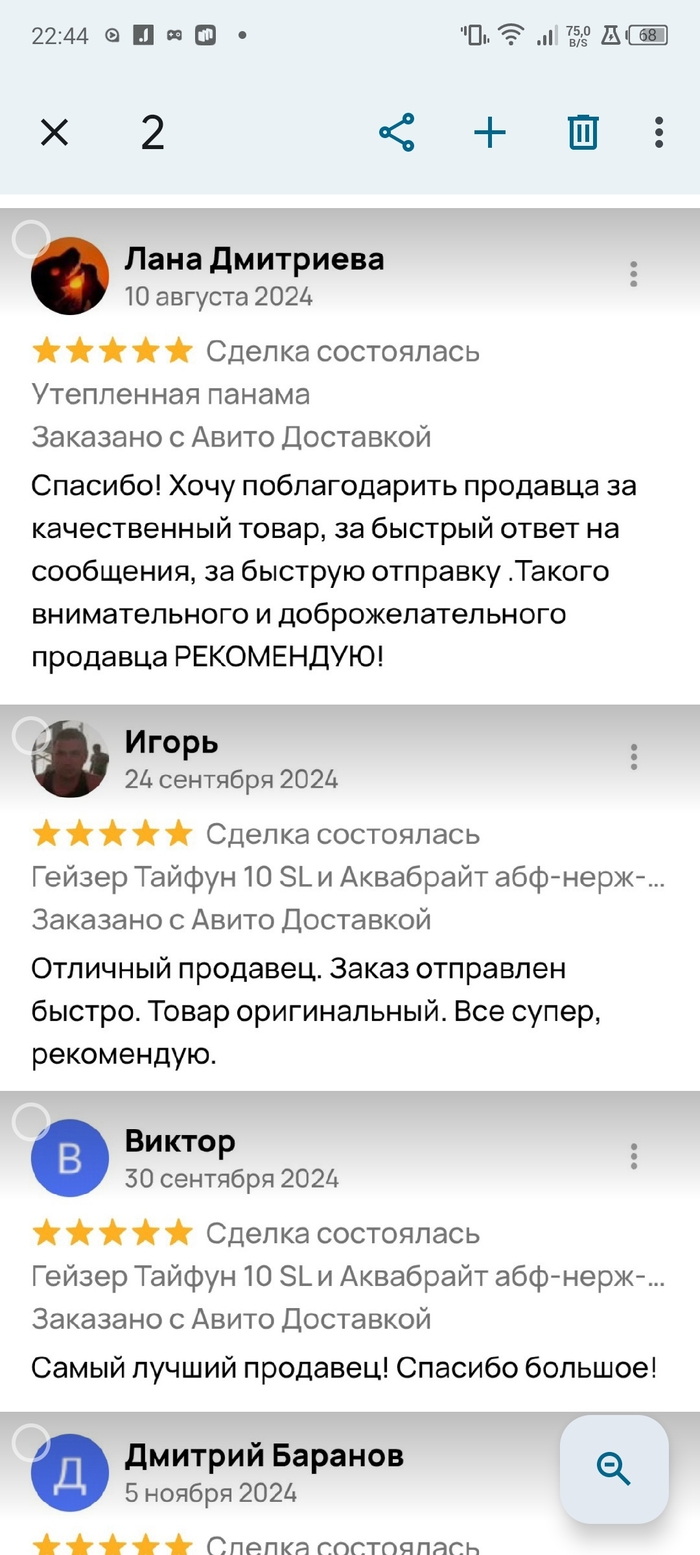Open the overflow menu in the top bar
The image size is (700, 1555).
tap(659, 132)
